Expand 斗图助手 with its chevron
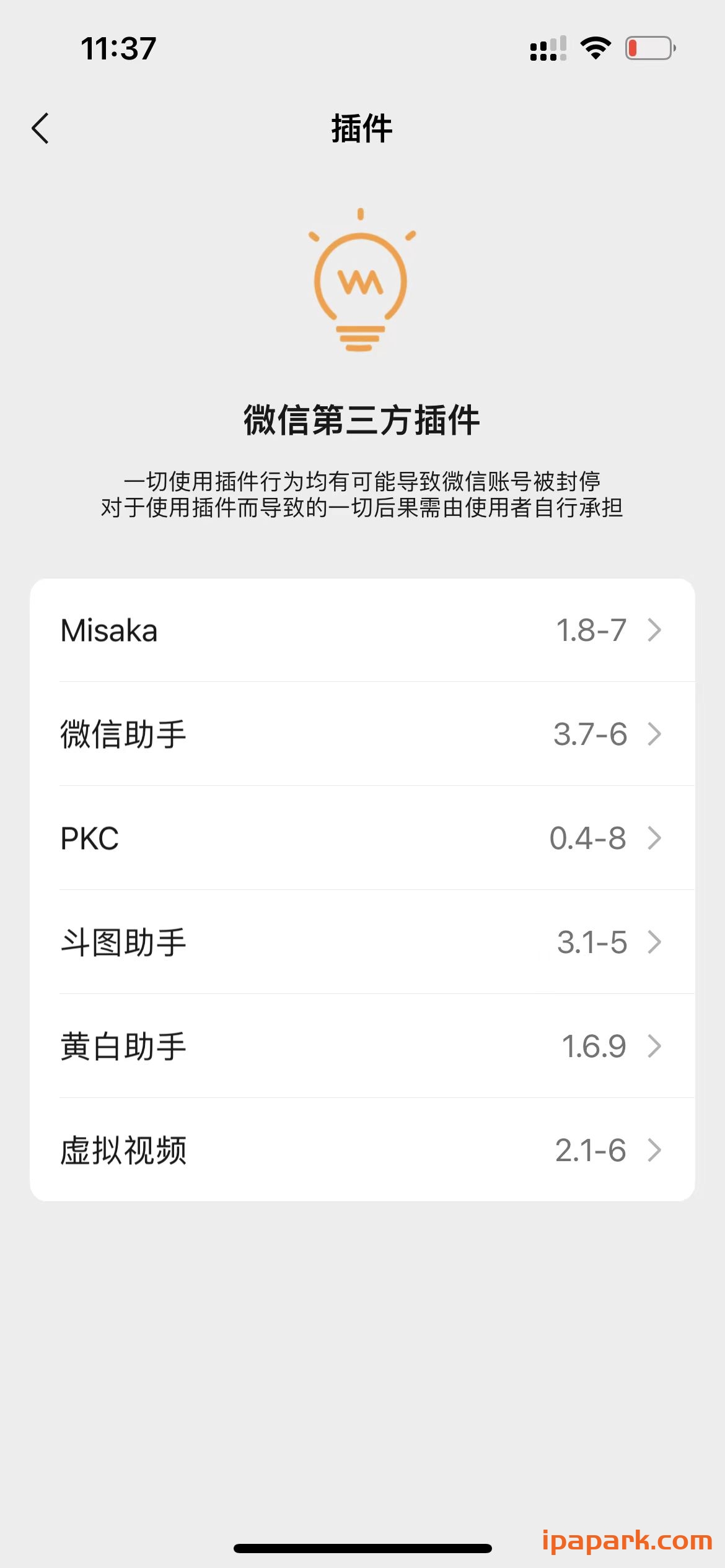725x1568 pixels. (655, 943)
